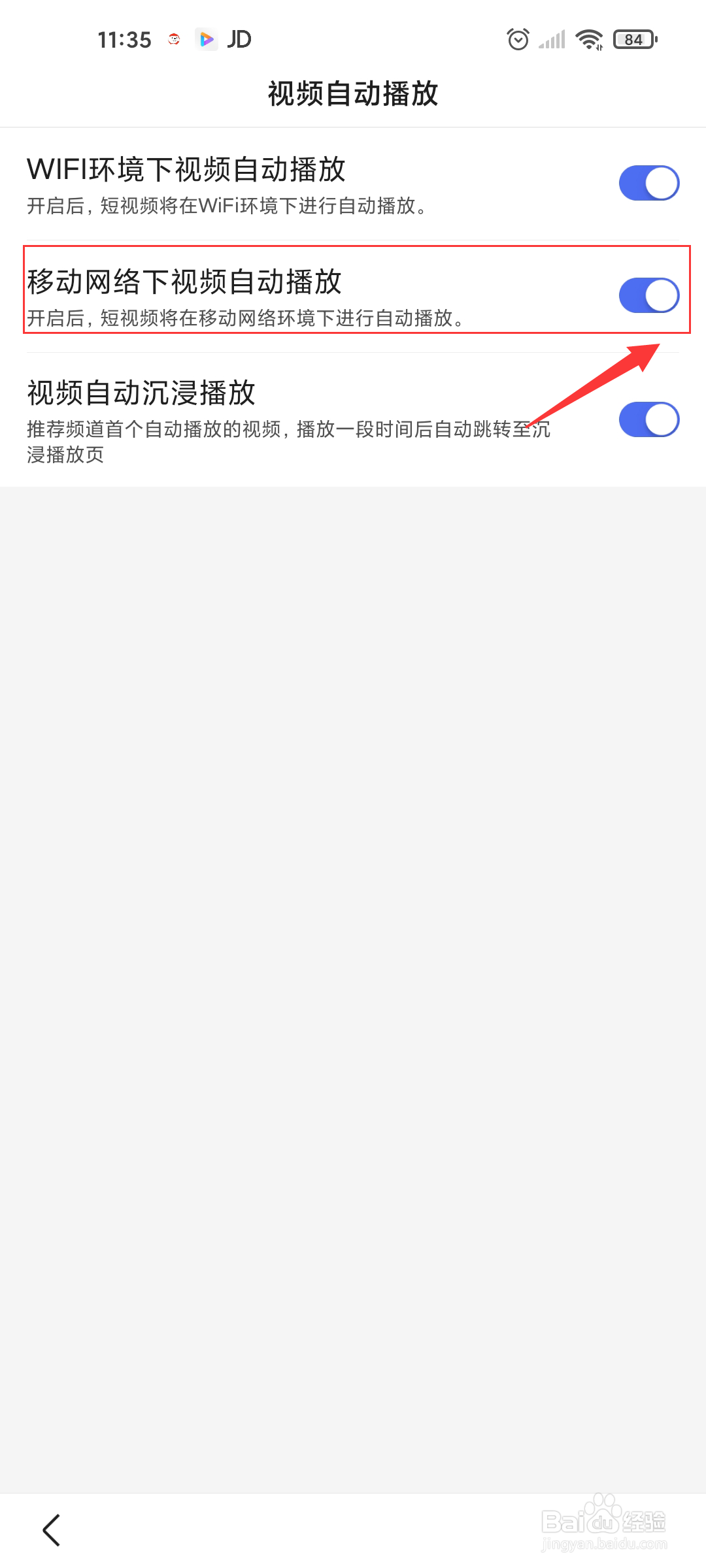Go back using the bottom back arrow
Viewport: 706px width, 1568px height.
(x=51, y=1530)
